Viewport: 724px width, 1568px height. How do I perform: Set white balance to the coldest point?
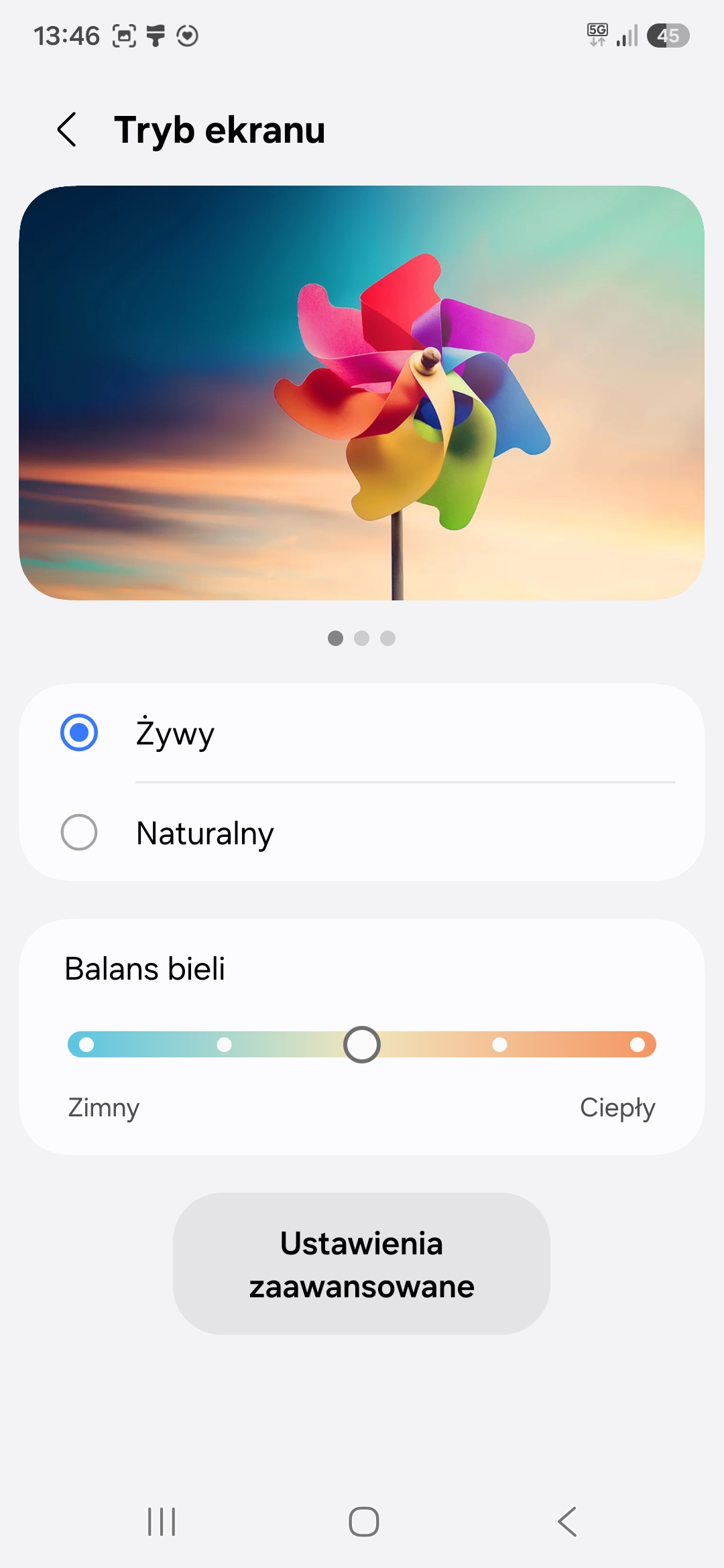[x=86, y=1044]
